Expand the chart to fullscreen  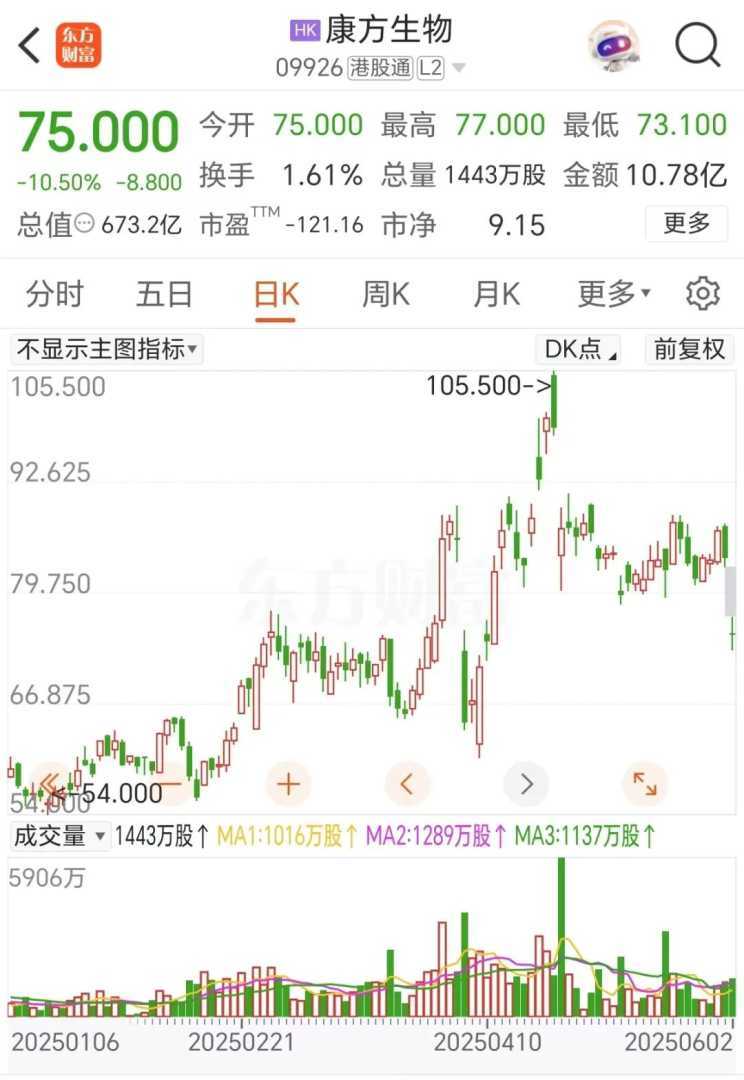pyautogui.click(x=645, y=783)
